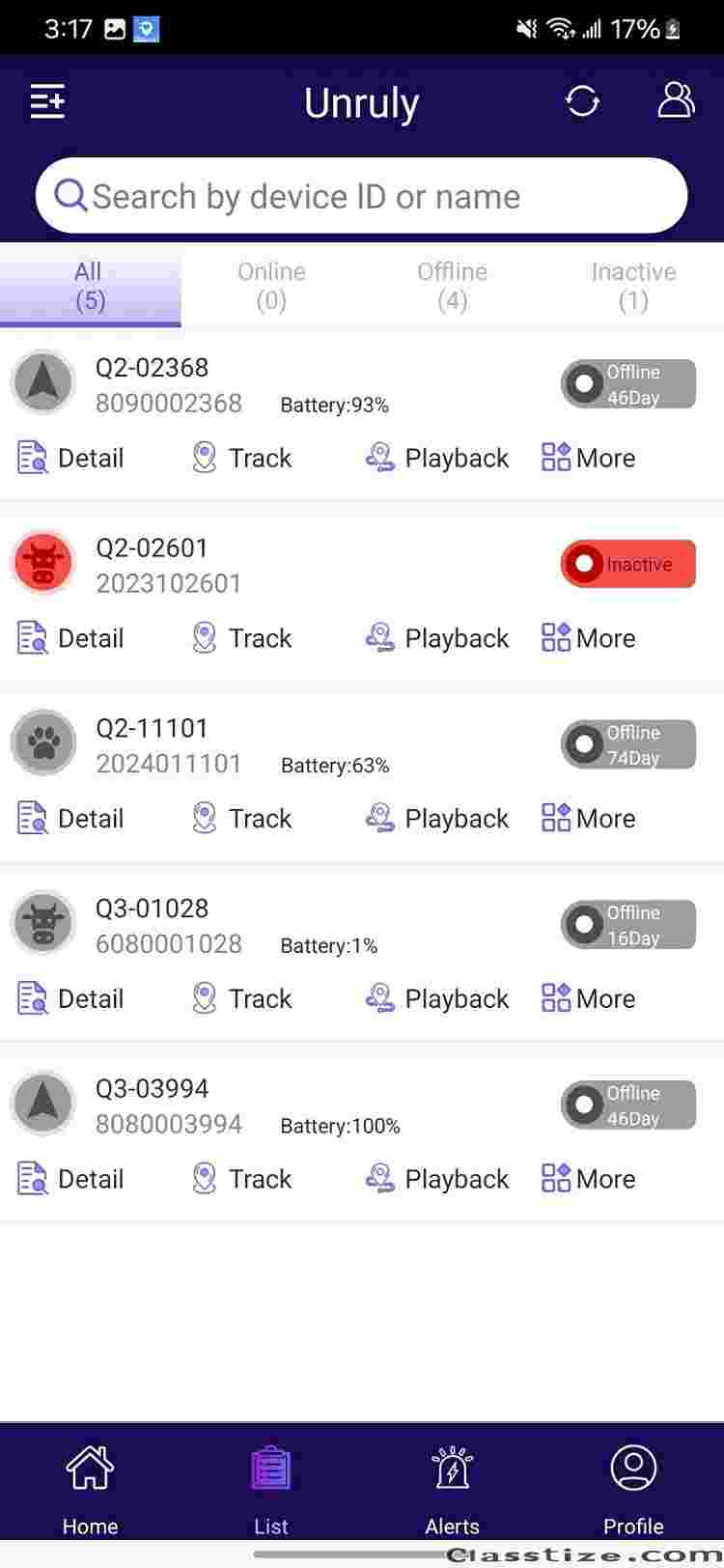Open Detail for Q2-02368

(x=71, y=458)
